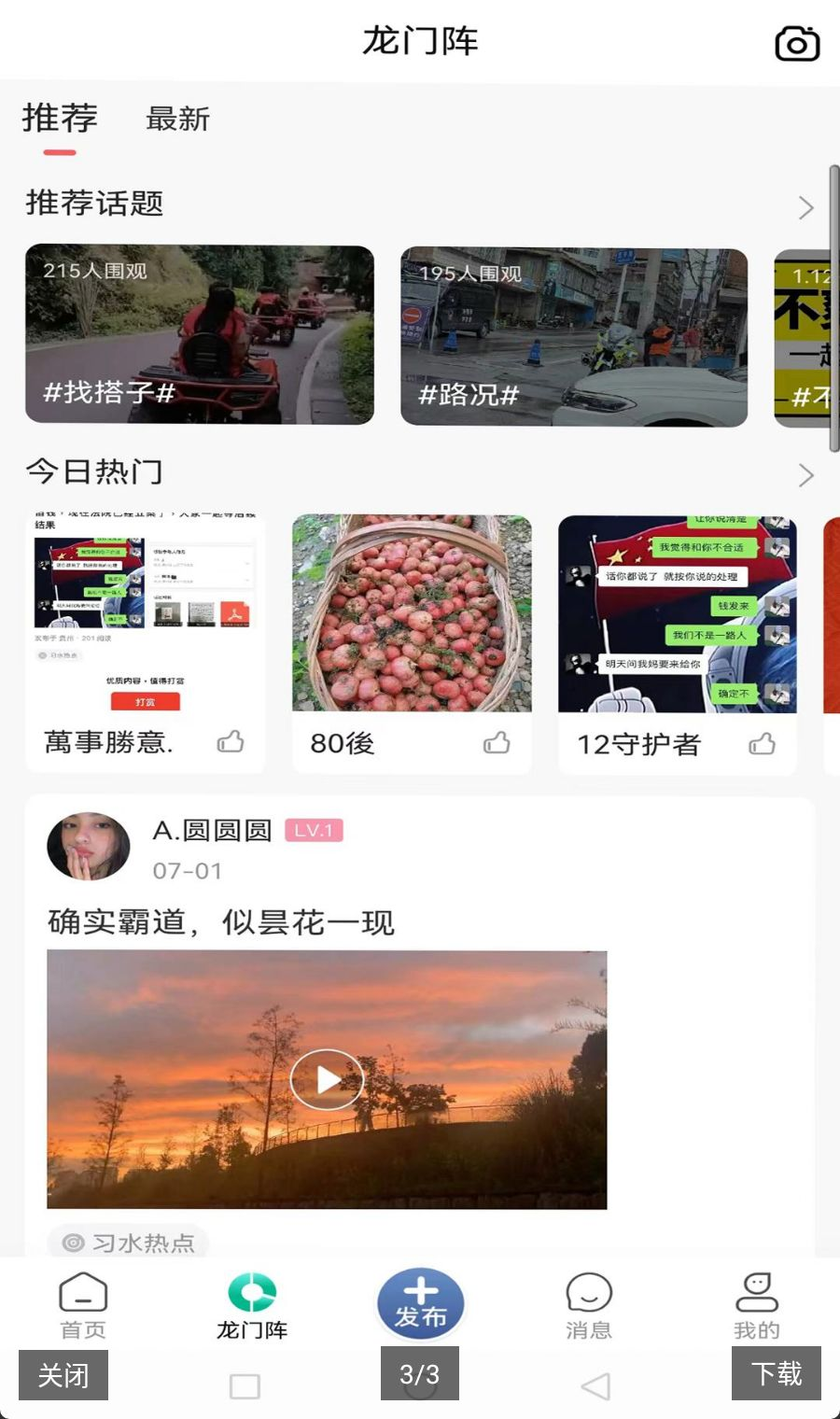Like the post by 萬事勝意.

click(x=231, y=741)
